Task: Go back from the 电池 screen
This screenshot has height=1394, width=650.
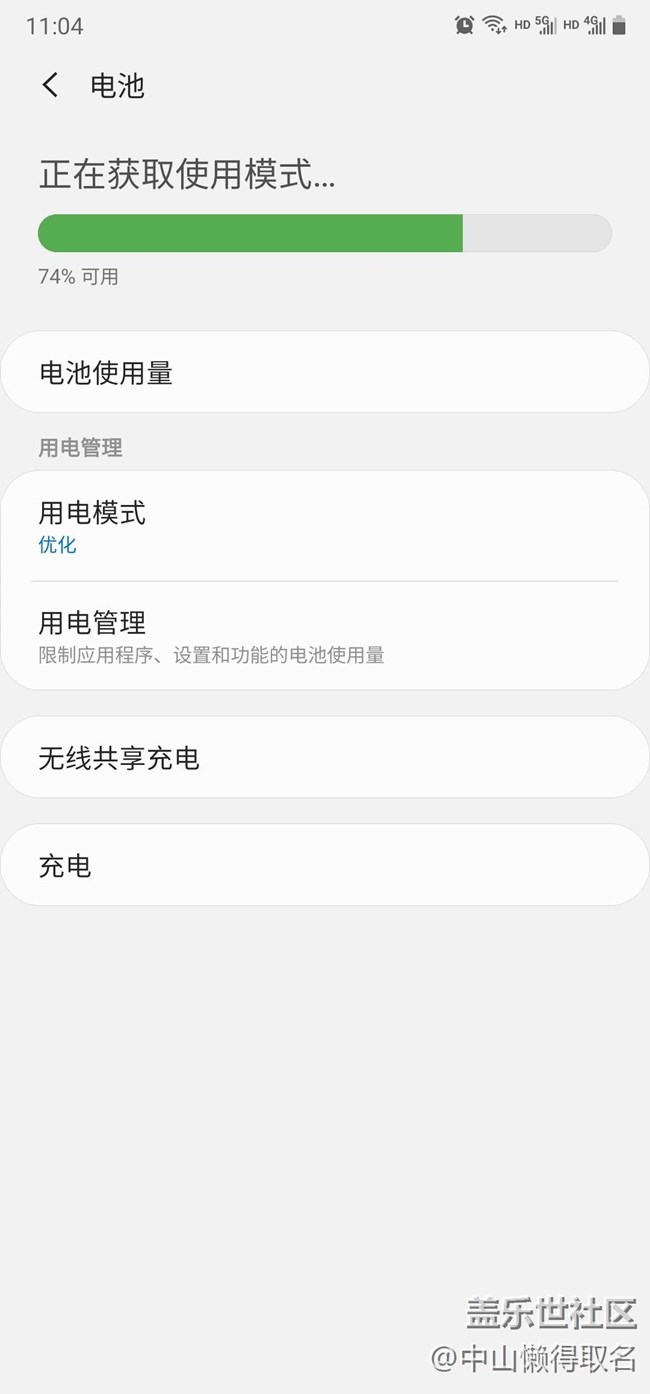Action: coord(50,86)
